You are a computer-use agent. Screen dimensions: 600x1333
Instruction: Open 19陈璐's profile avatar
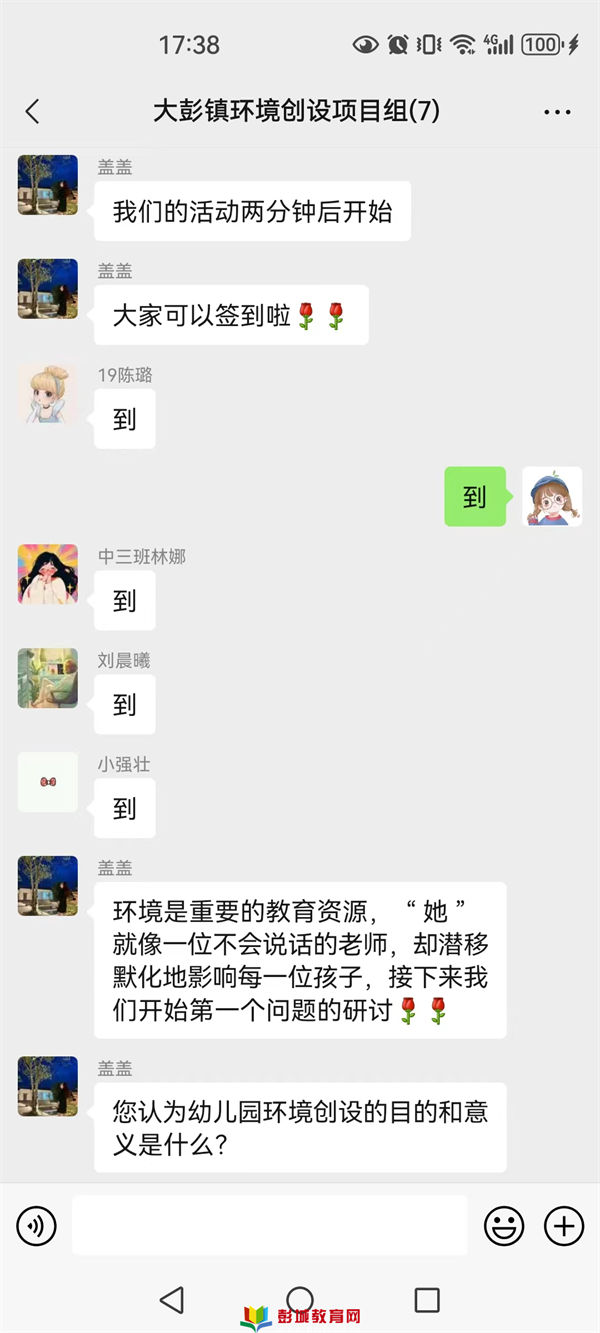tap(48, 393)
